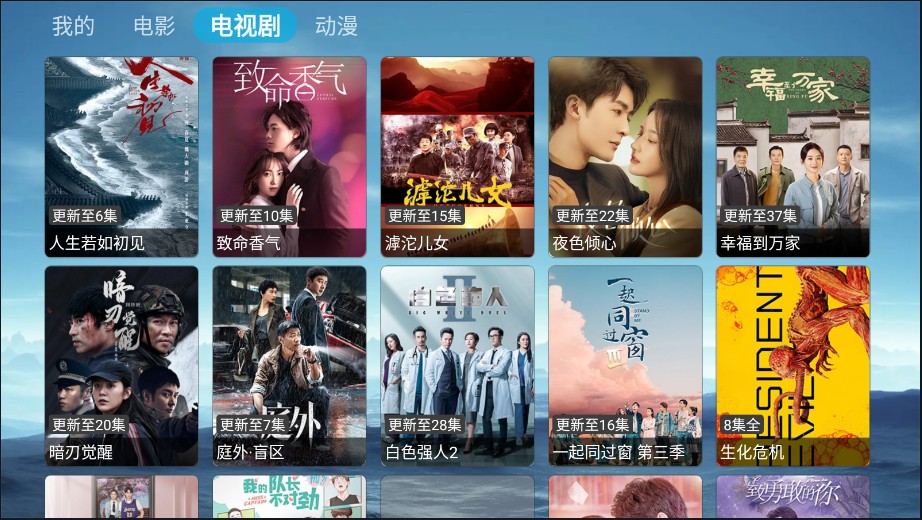Image resolution: width=922 pixels, height=520 pixels.
Task: Open the drama 幸福到万家
Action: [x=793, y=157]
